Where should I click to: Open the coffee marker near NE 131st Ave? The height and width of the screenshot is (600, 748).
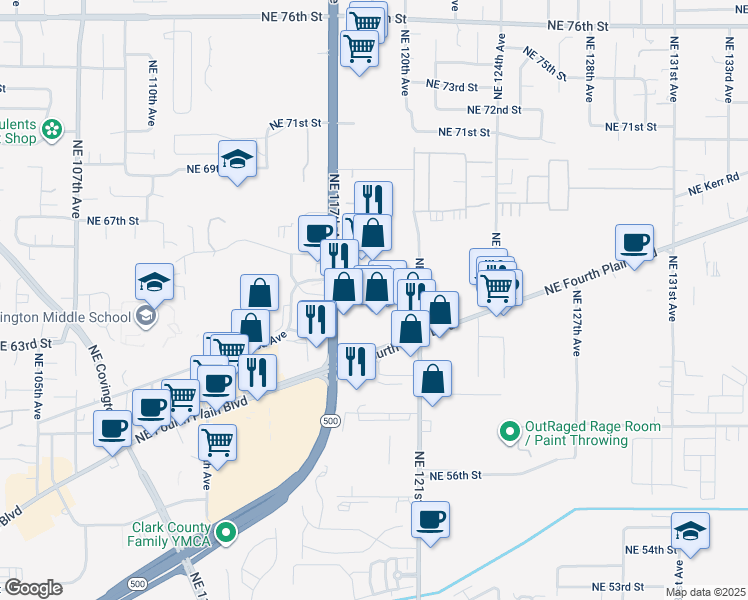tap(634, 247)
